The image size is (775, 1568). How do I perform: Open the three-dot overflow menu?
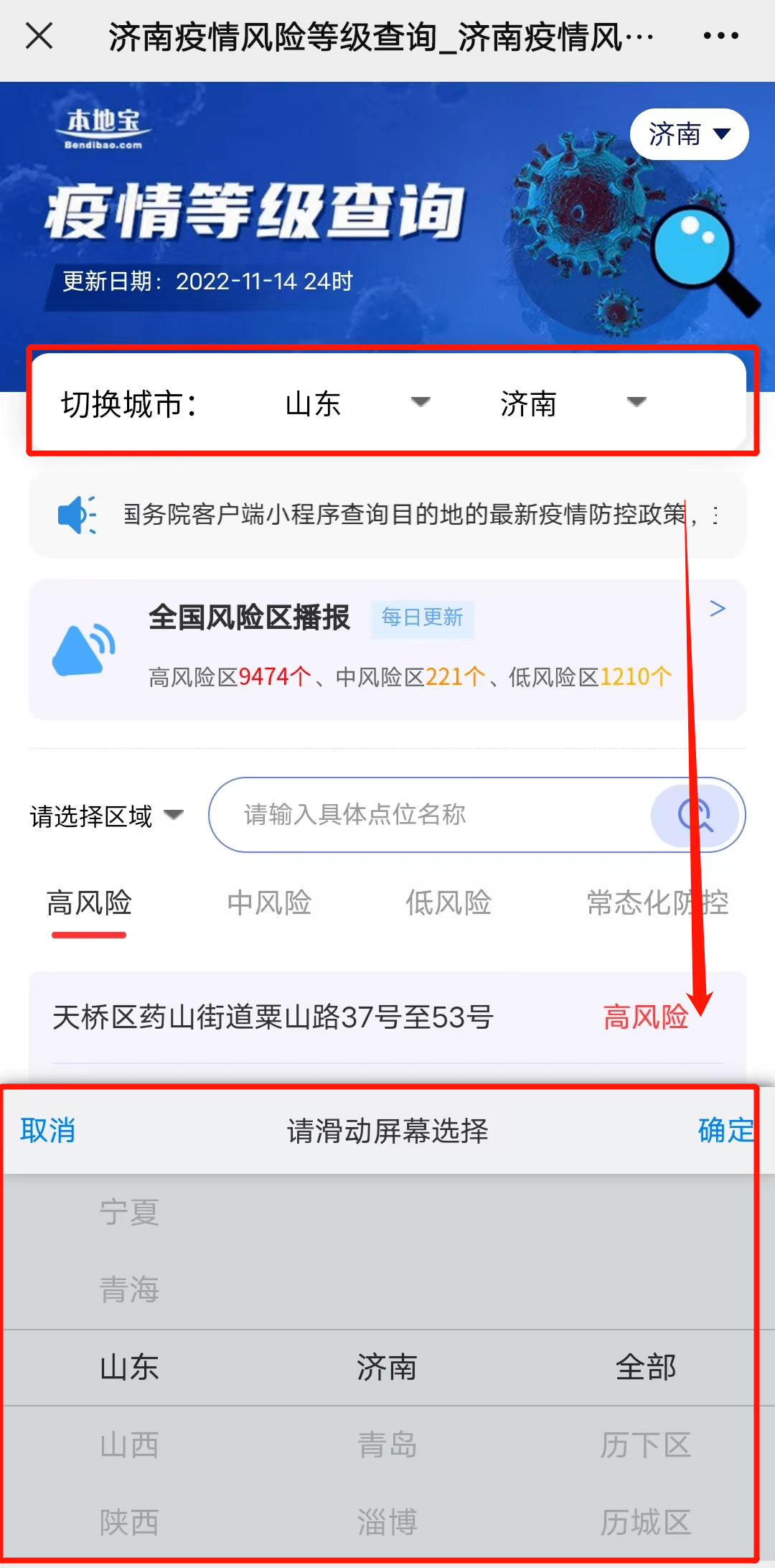click(x=720, y=35)
